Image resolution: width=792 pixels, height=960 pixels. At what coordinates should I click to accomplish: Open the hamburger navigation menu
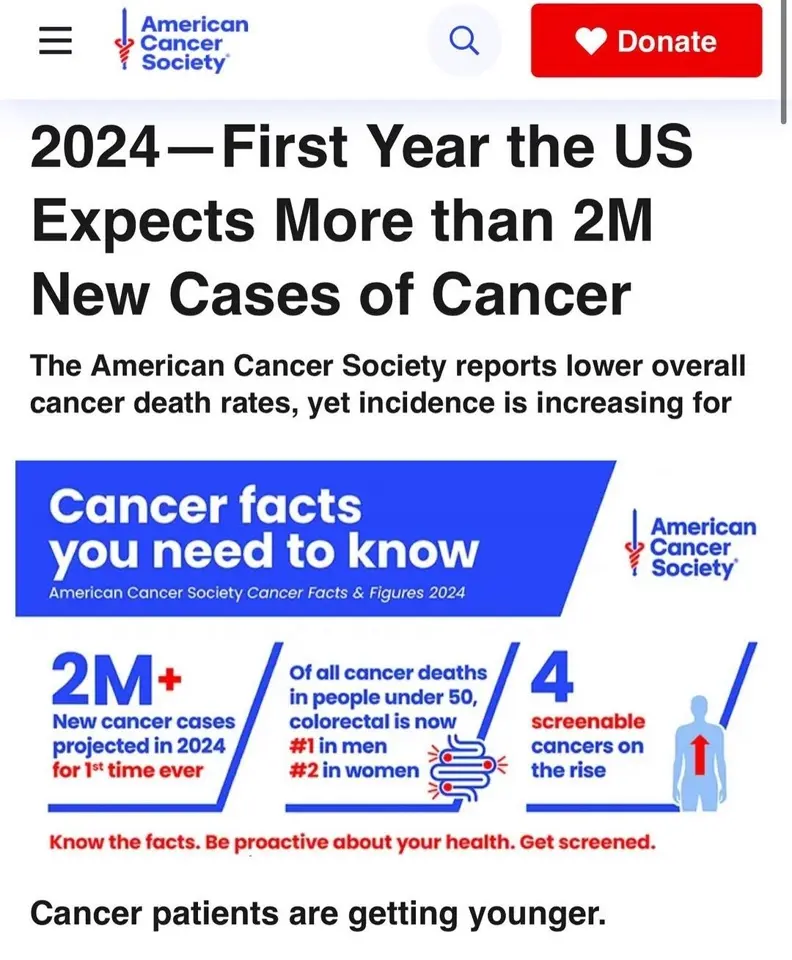tap(56, 41)
